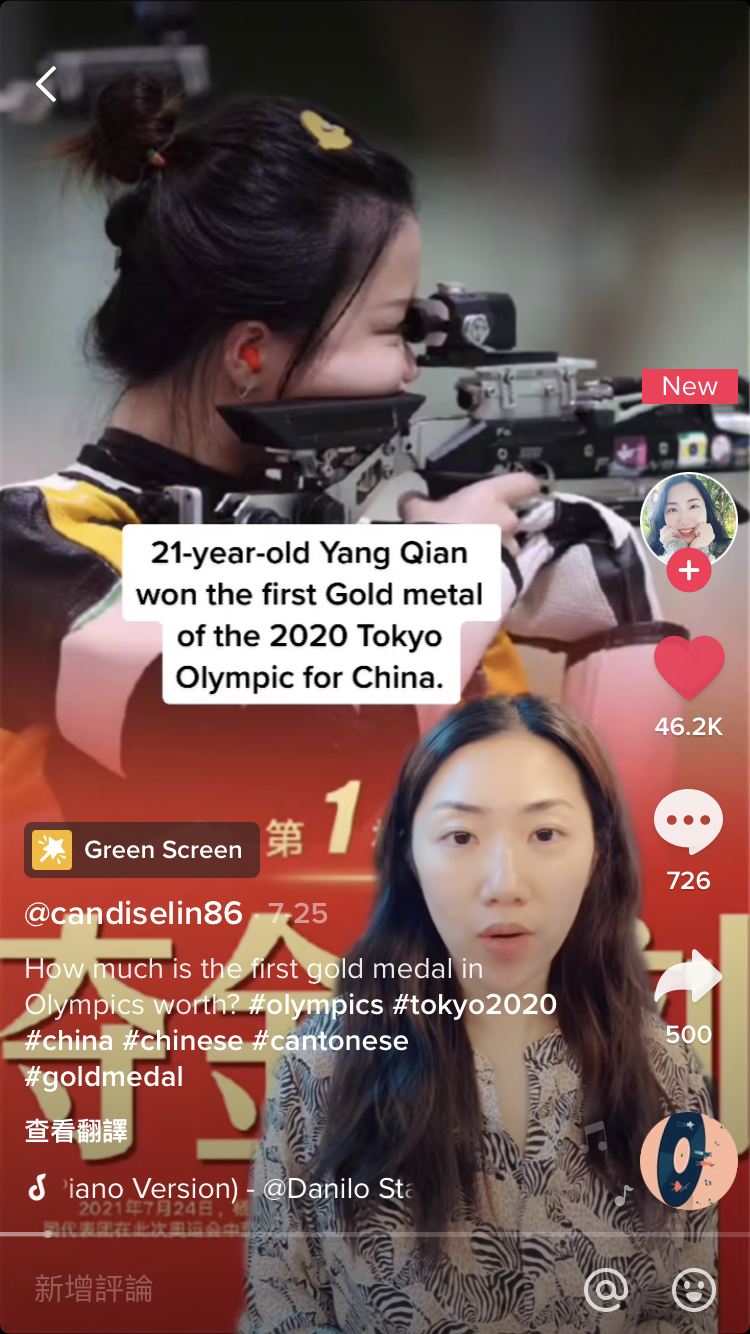Viewport: 750px width, 1334px height.
Task: Open the @candiselin86 username link
Action: click(x=134, y=912)
